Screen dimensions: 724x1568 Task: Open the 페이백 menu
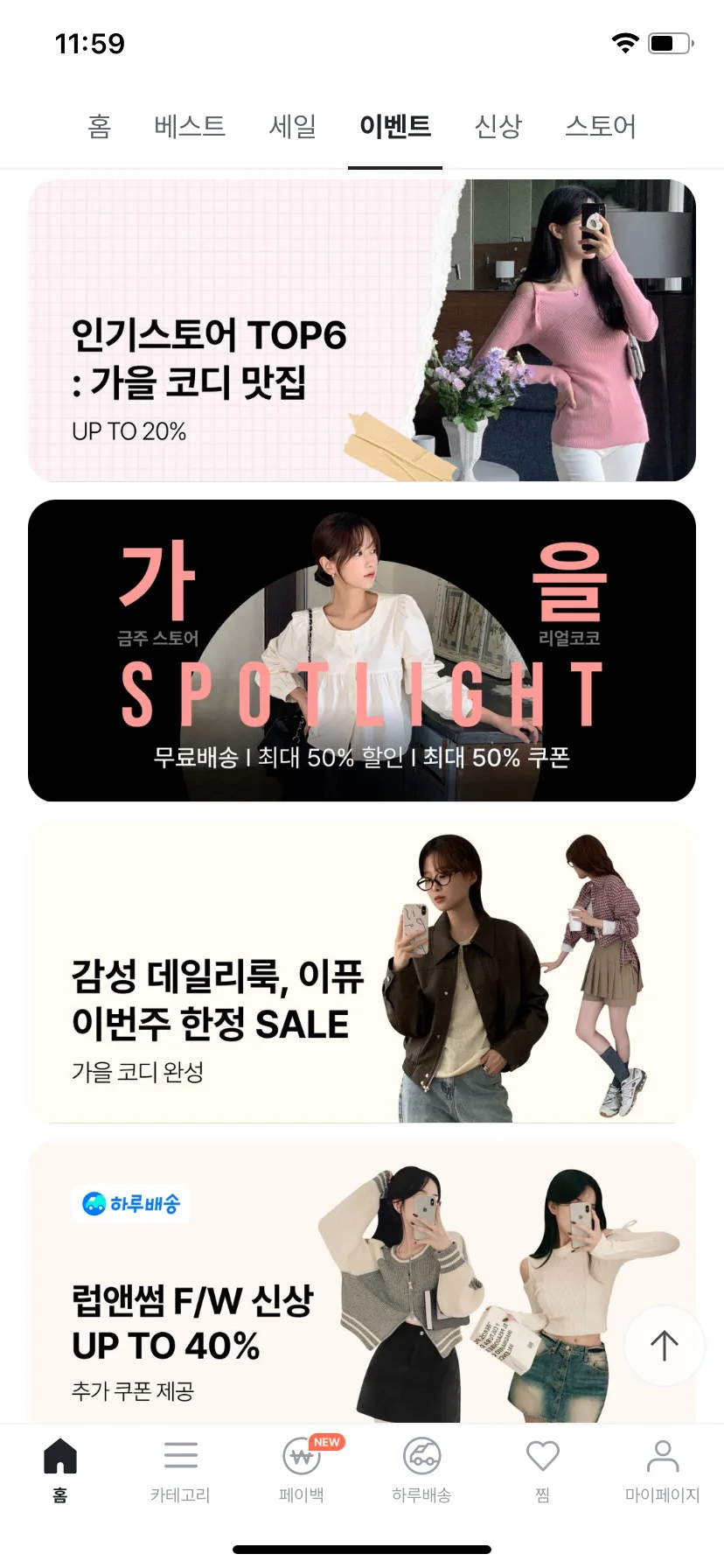302,1470
